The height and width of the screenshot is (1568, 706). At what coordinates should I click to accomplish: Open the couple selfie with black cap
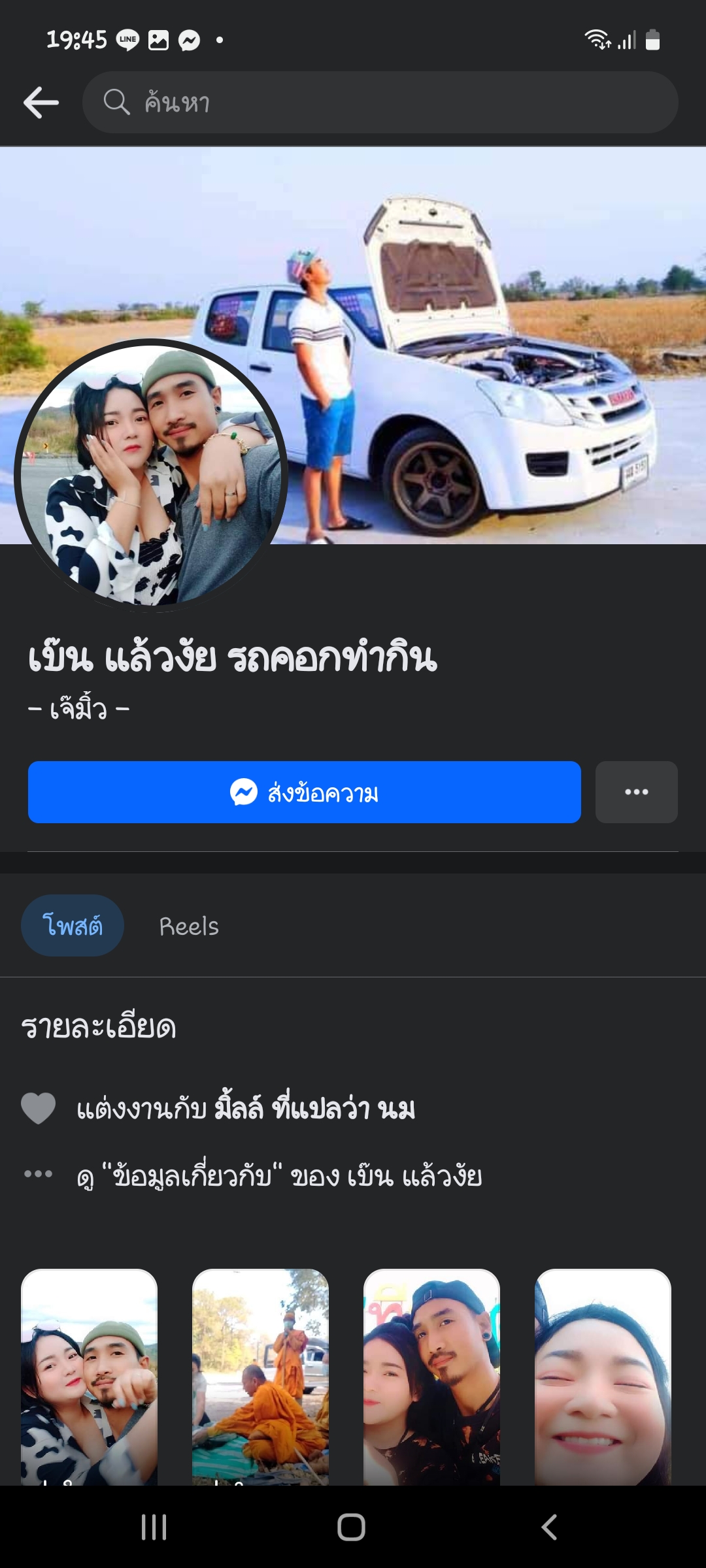click(431, 1377)
